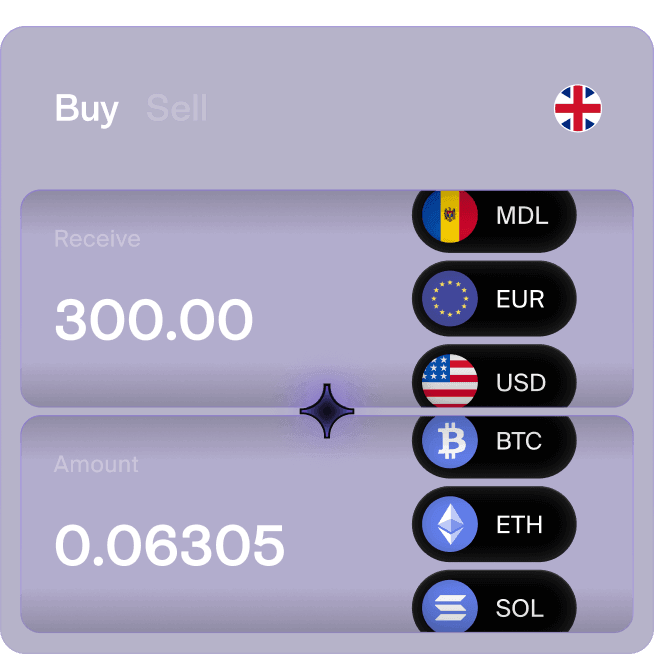Image resolution: width=654 pixels, height=654 pixels.
Task: Select SOL as the crypto
Action: point(494,606)
